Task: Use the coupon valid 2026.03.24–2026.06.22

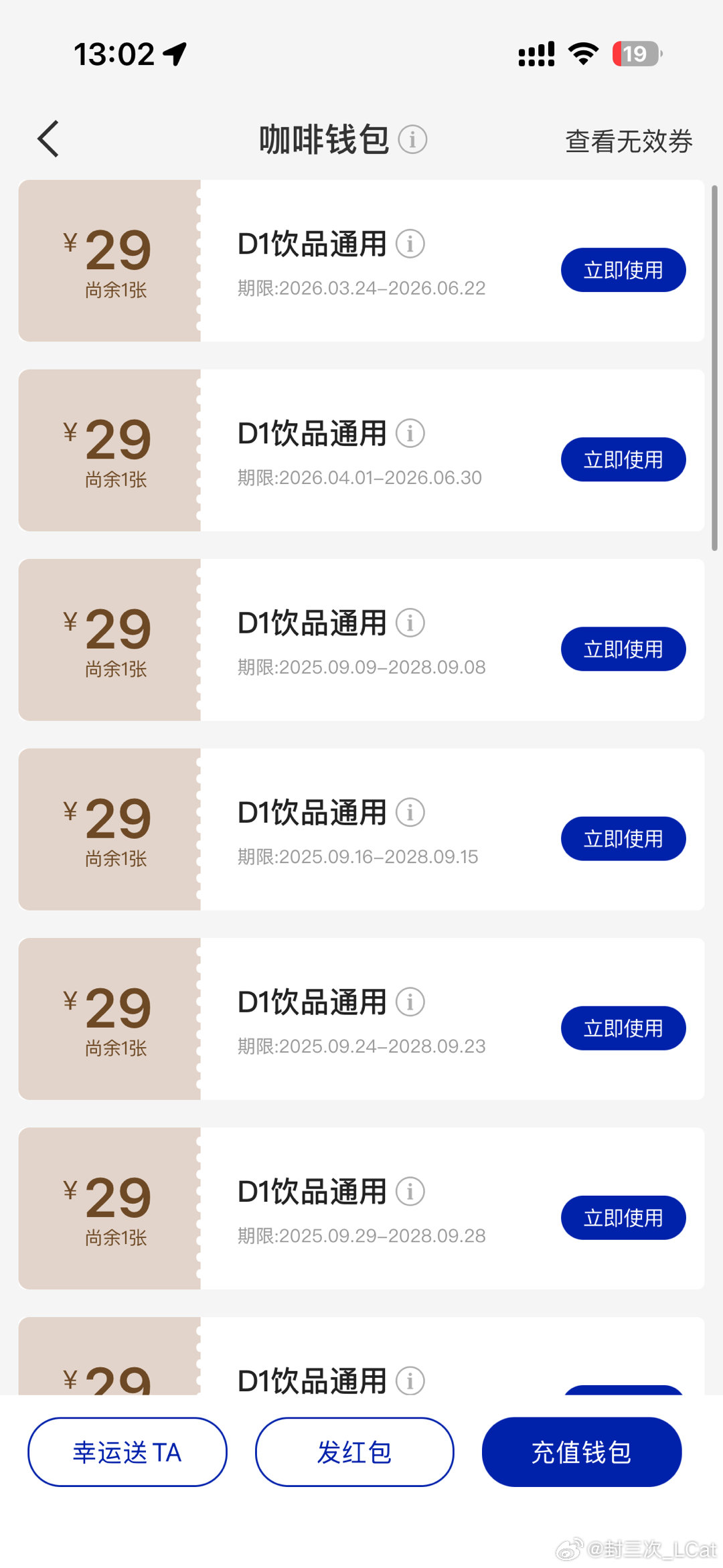Action: [x=623, y=270]
